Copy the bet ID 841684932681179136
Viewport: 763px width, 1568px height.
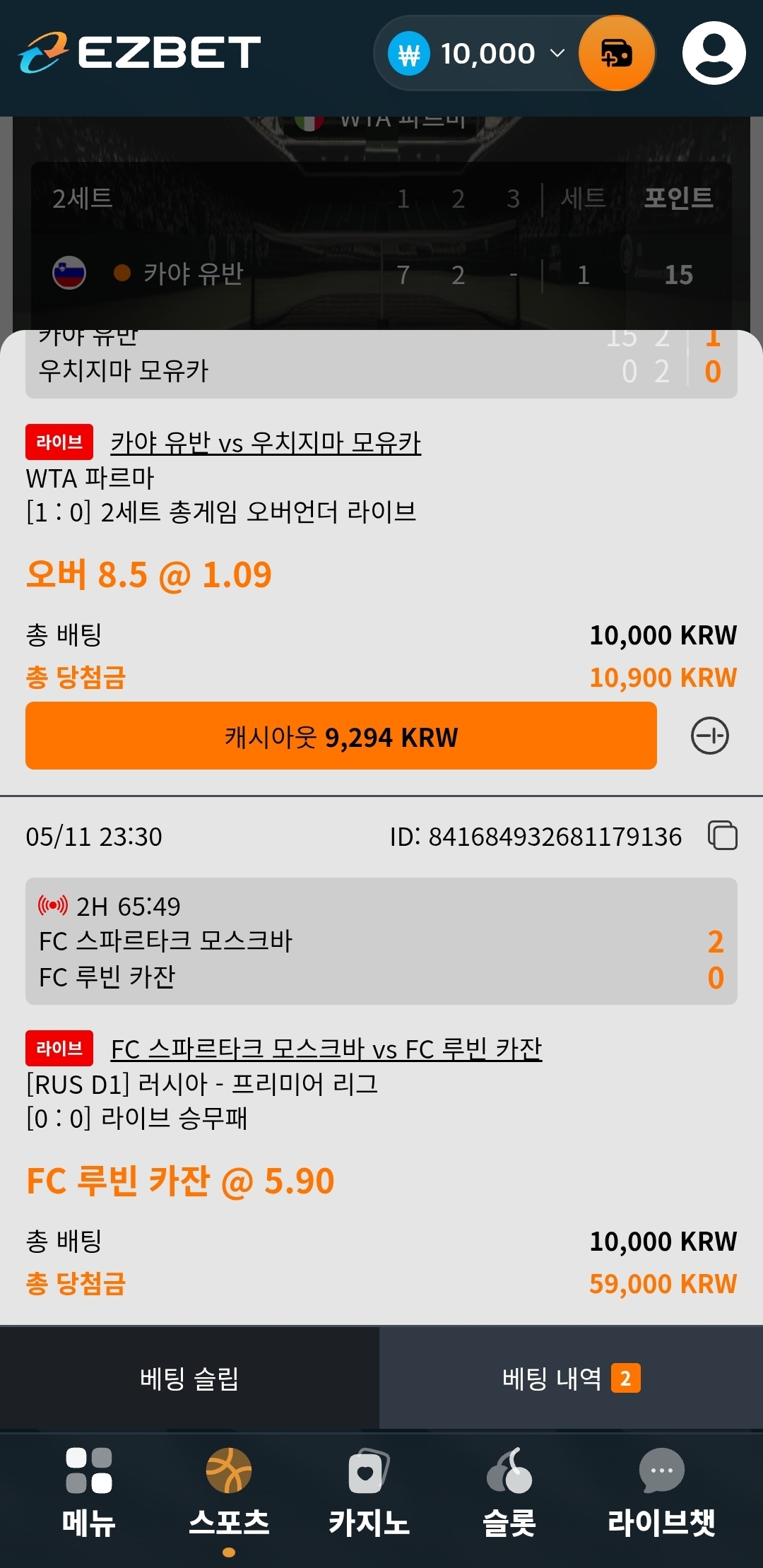tap(723, 836)
